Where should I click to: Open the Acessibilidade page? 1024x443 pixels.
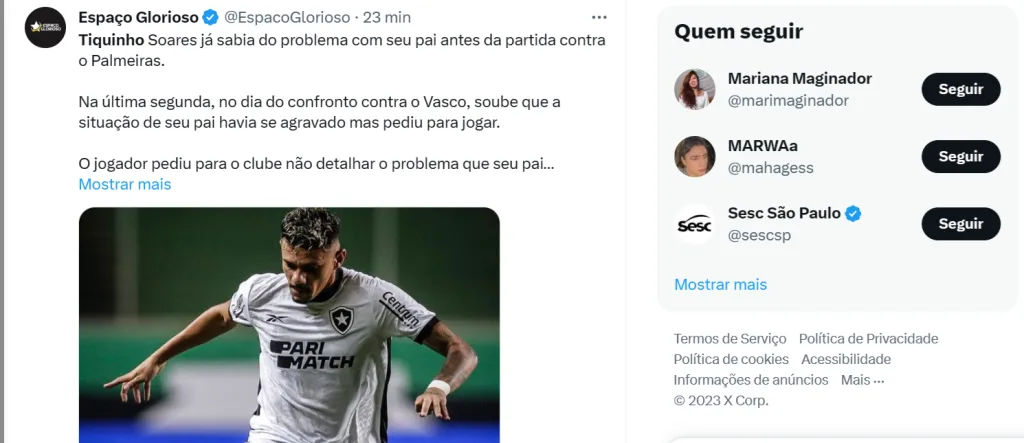[845, 359]
